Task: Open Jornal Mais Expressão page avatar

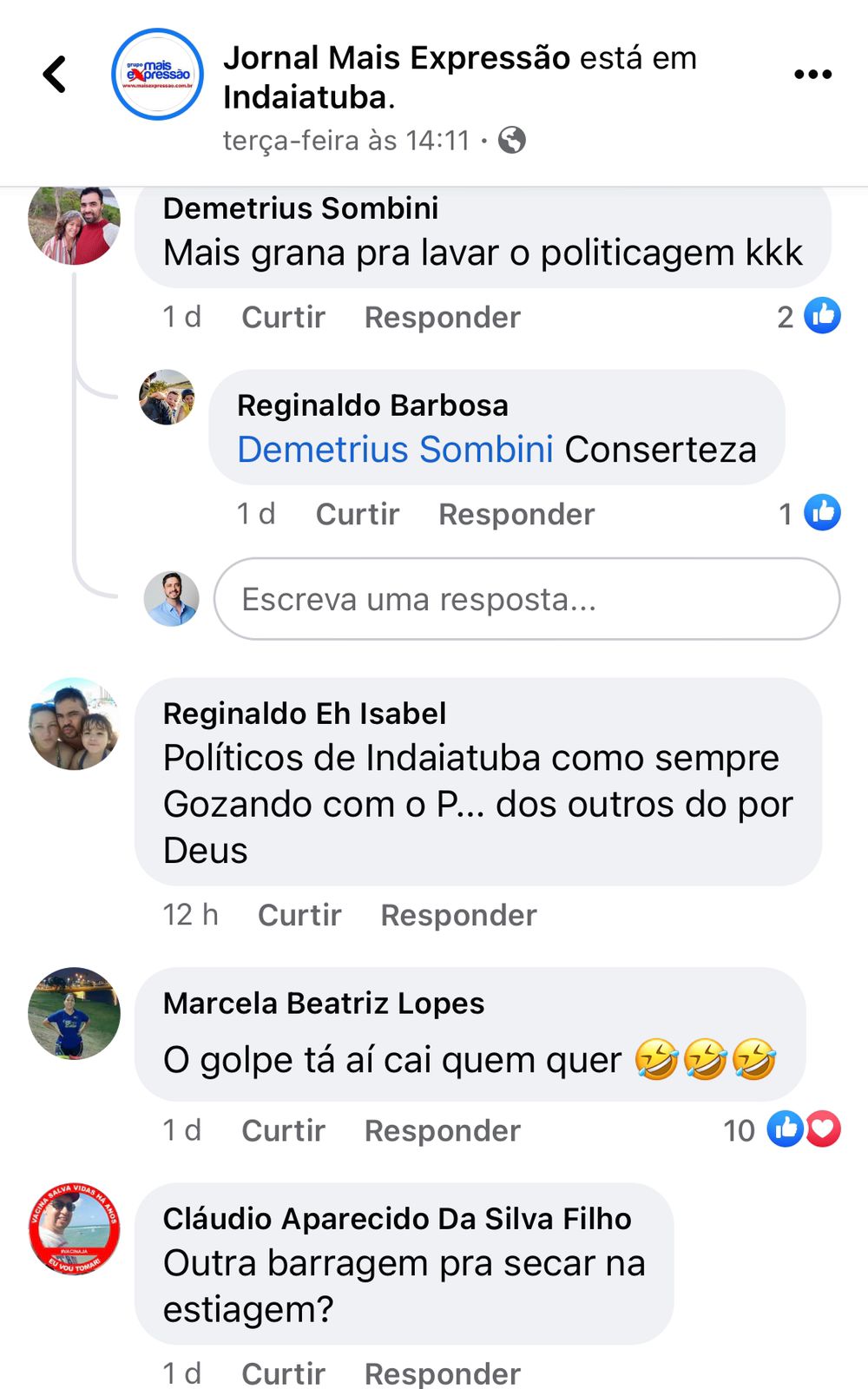Action: click(157, 75)
